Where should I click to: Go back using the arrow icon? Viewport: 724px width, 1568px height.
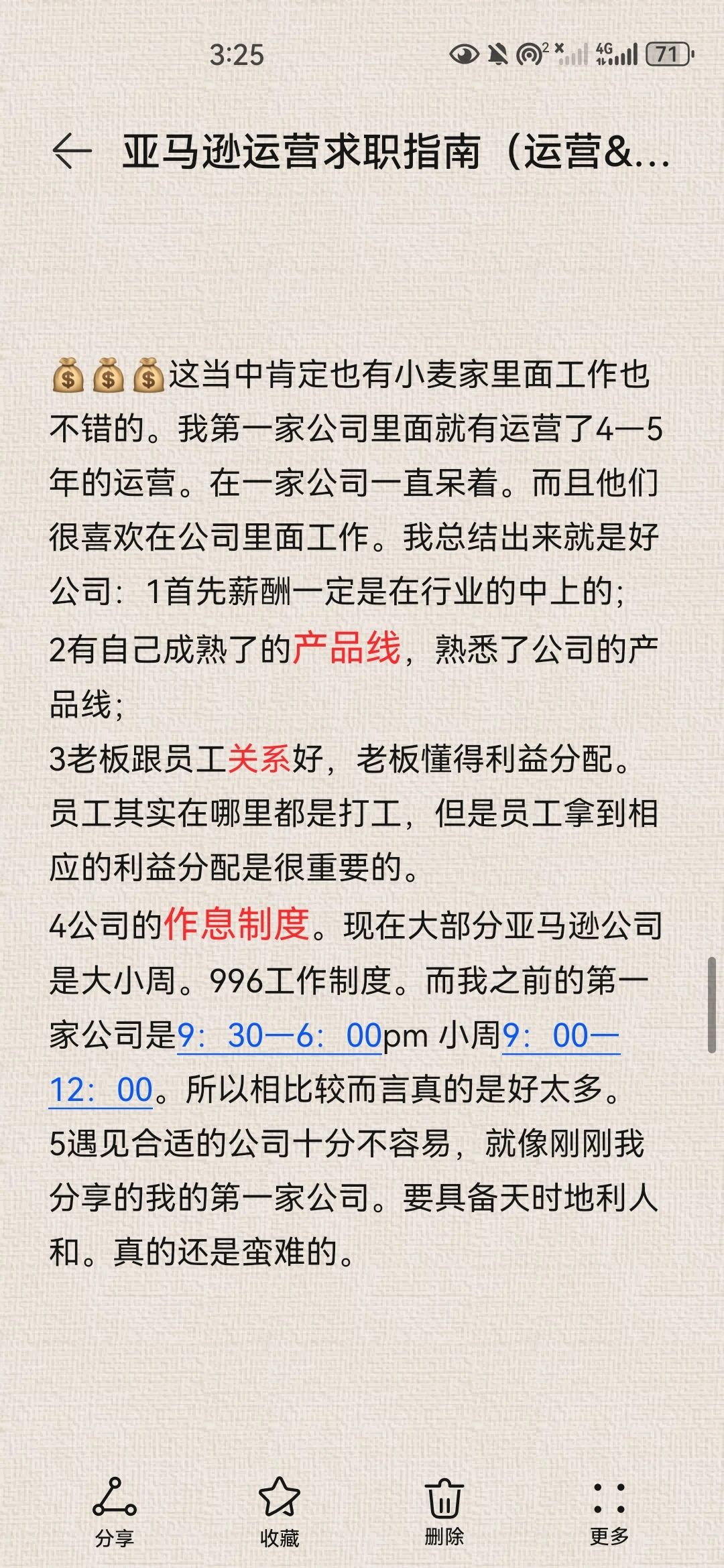[71, 151]
